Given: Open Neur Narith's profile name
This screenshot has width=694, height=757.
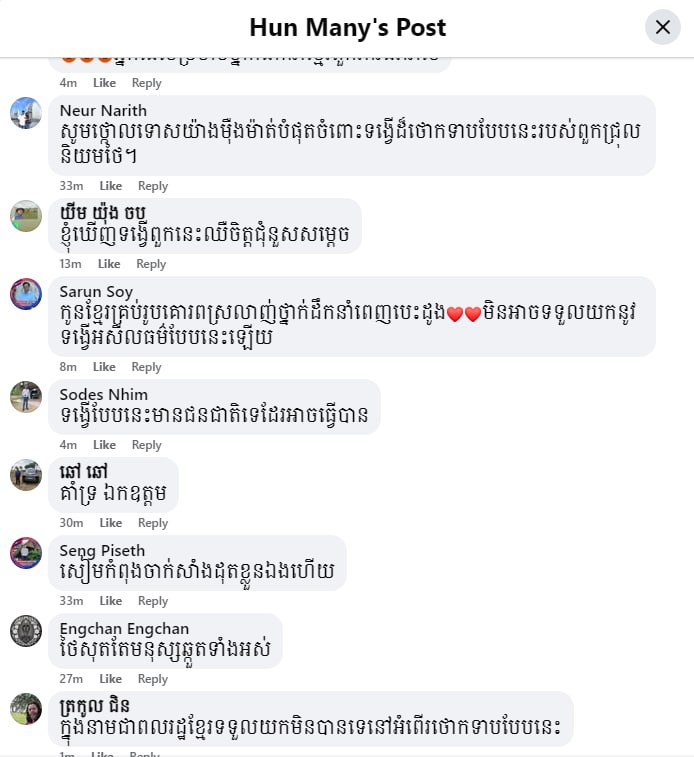Looking at the screenshot, I should [x=103, y=111].
